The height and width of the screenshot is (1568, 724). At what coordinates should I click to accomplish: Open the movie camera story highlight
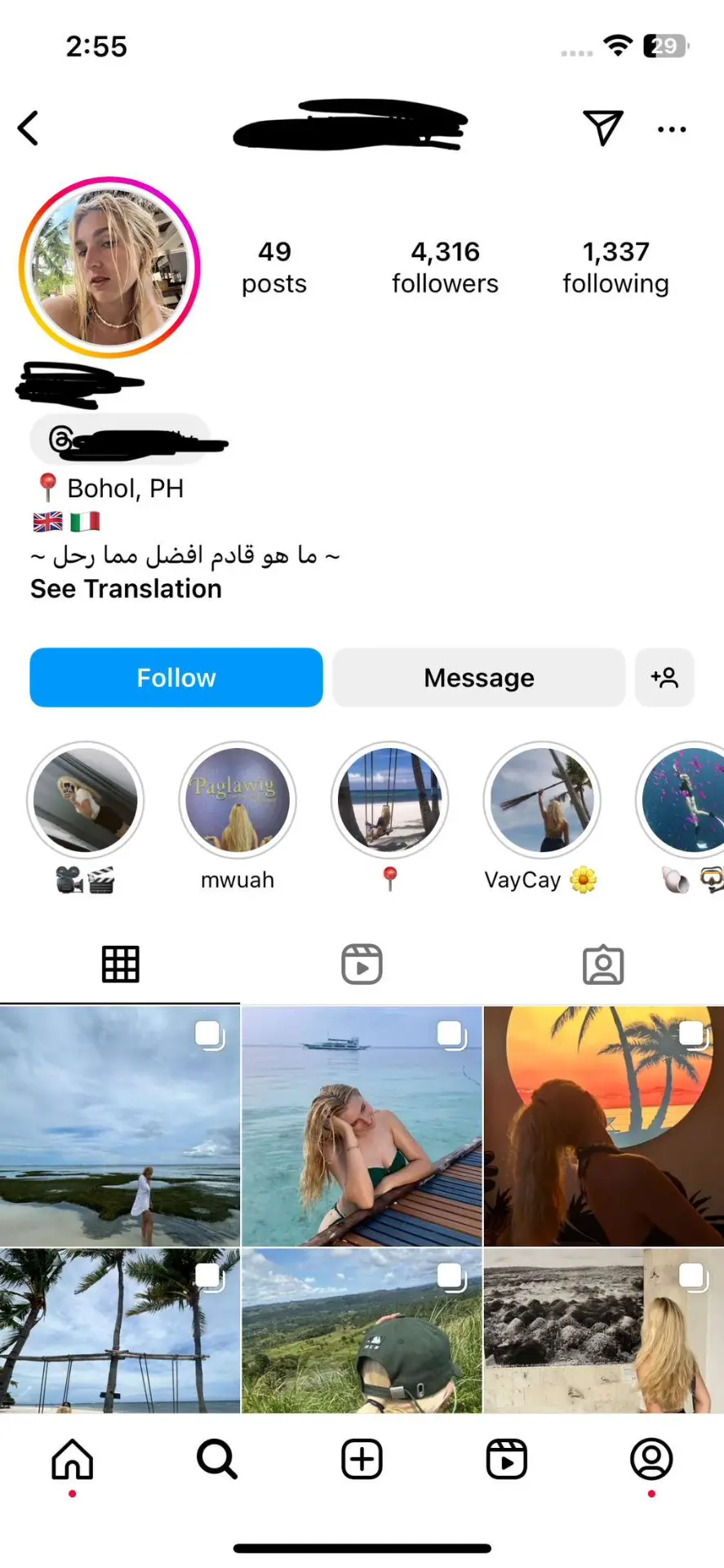(86, 800)
